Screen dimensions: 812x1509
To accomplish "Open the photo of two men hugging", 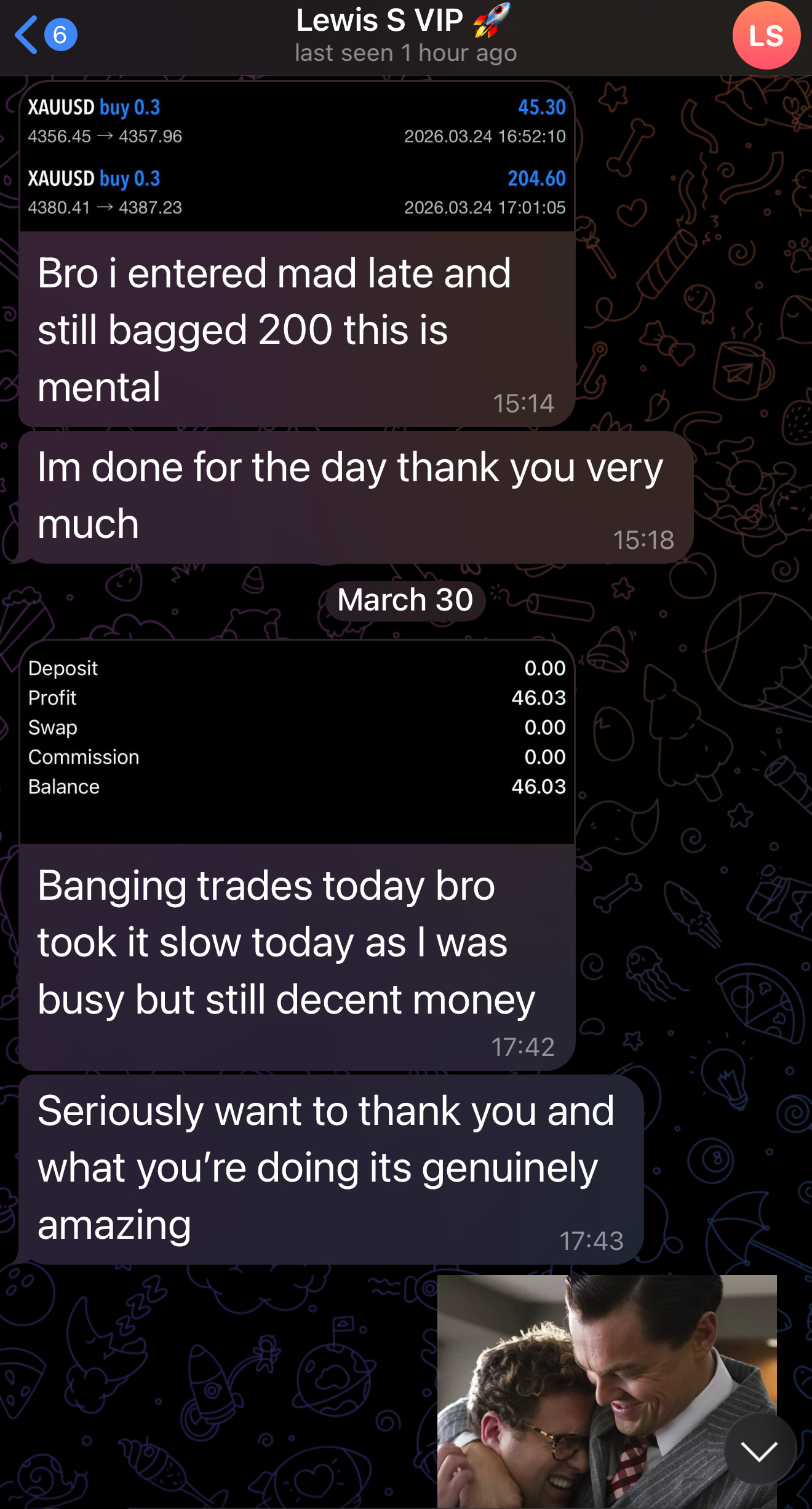I will coord(606,1391).
